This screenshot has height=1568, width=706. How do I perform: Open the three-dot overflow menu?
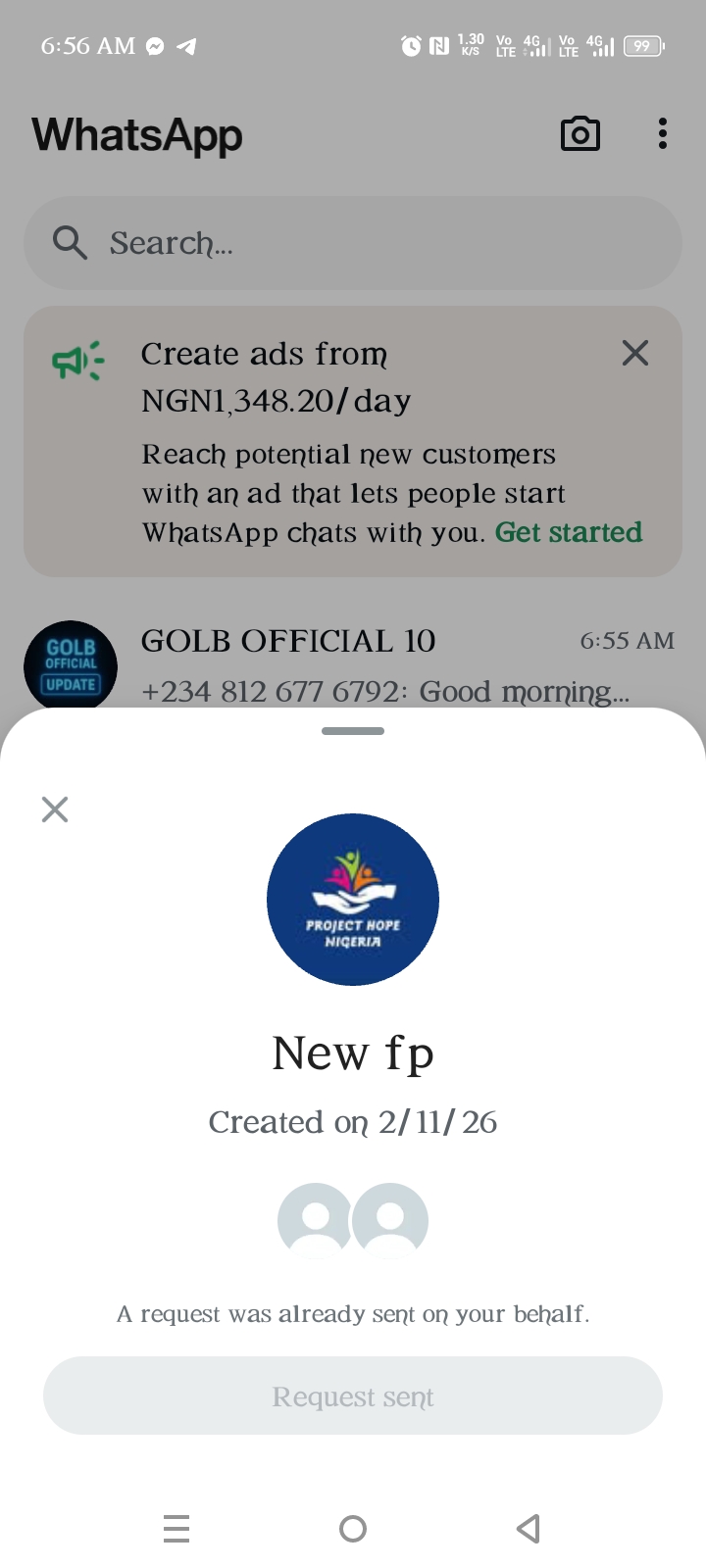click(663, 134)
